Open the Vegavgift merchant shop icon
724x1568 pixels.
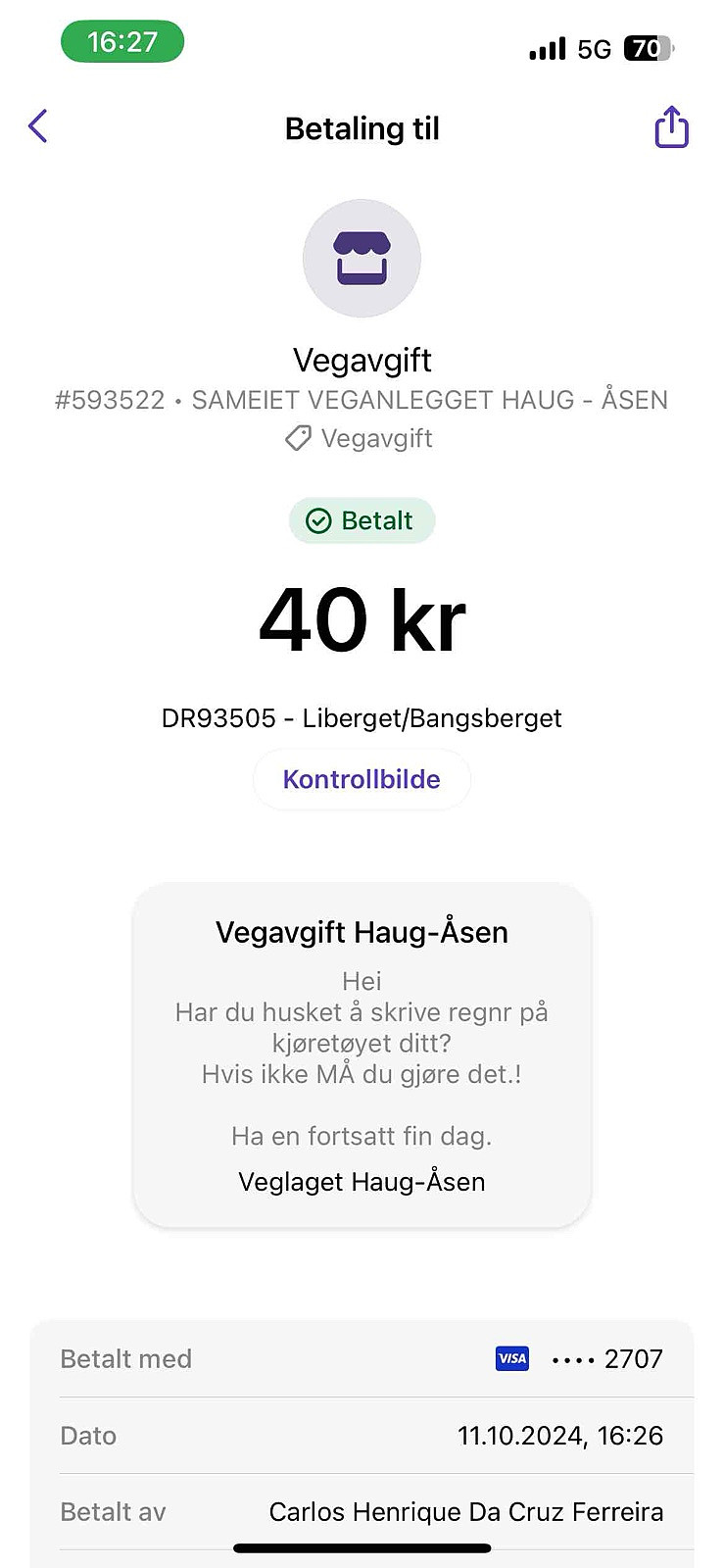point(362,259)
